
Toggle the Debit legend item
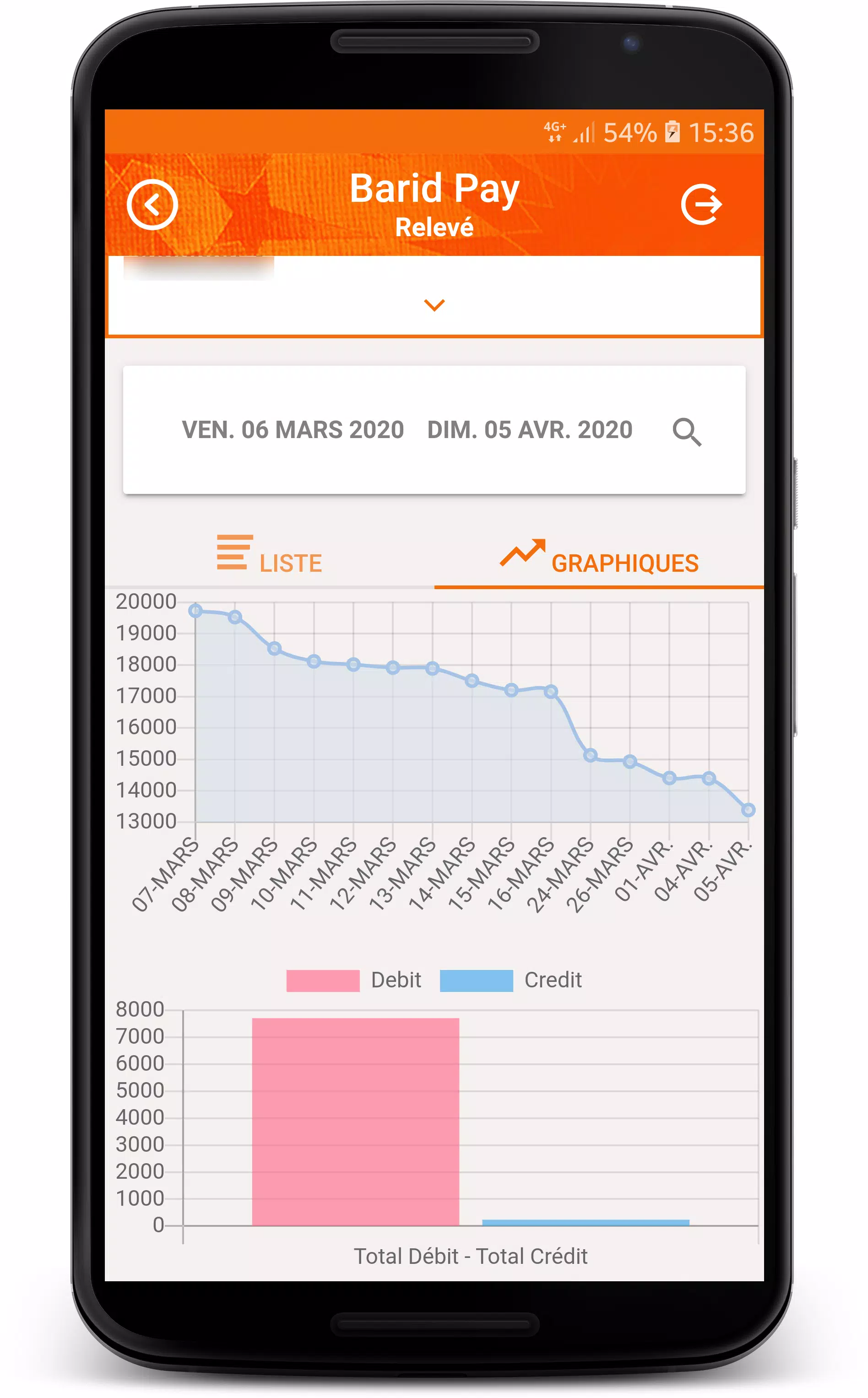[x=353, y=980]
